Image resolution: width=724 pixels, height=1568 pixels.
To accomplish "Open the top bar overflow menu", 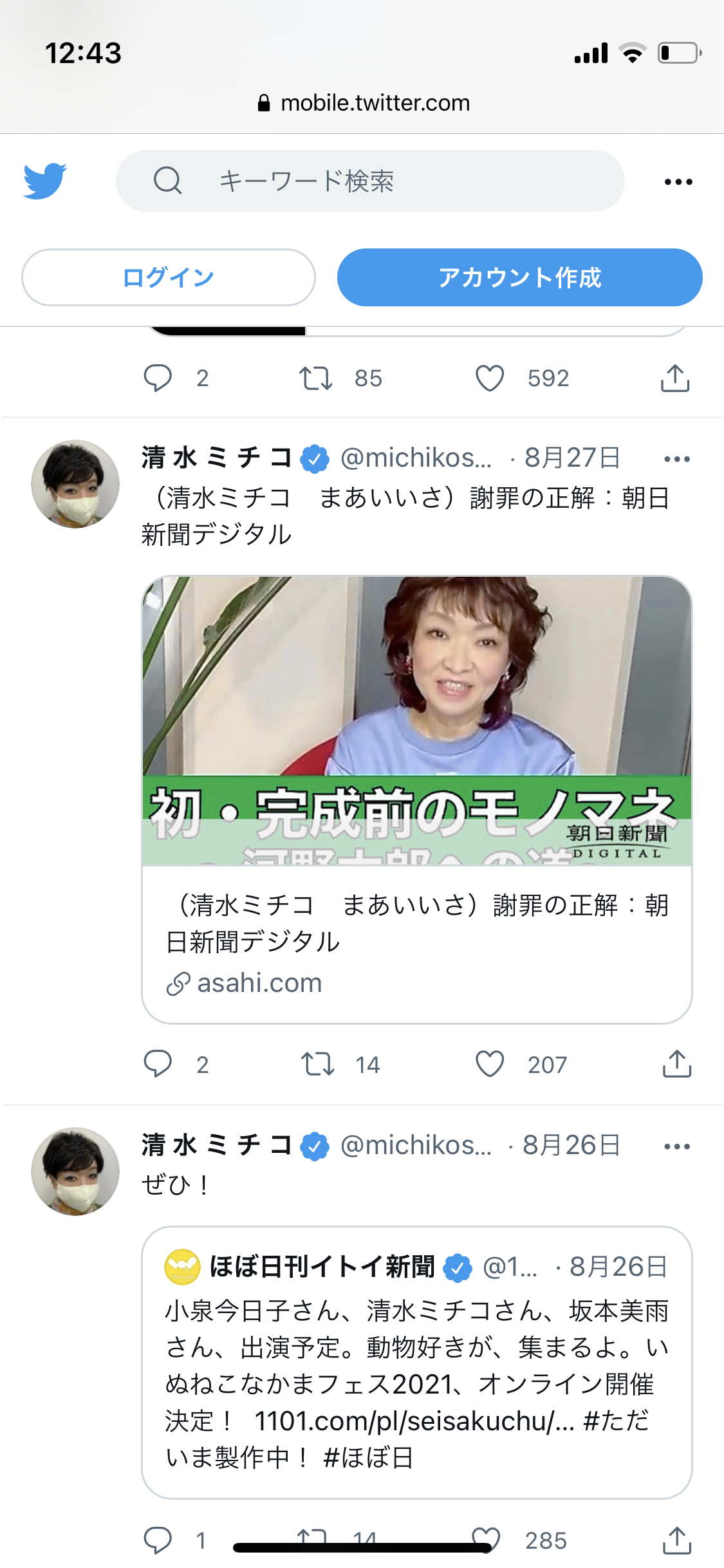I will (x=678, y=182).
